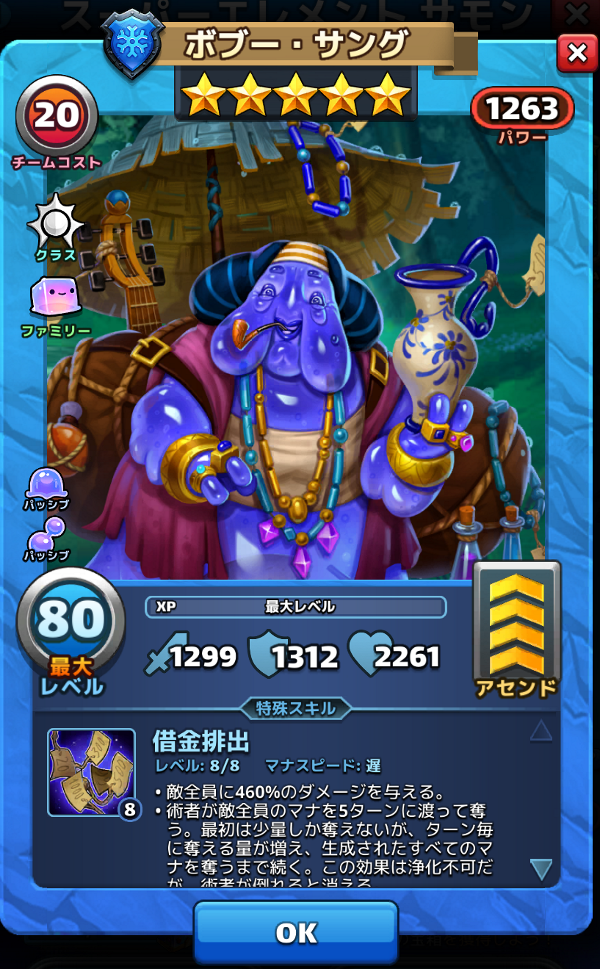Open the 借金排出 special skill icon

(x=91, y=772)
